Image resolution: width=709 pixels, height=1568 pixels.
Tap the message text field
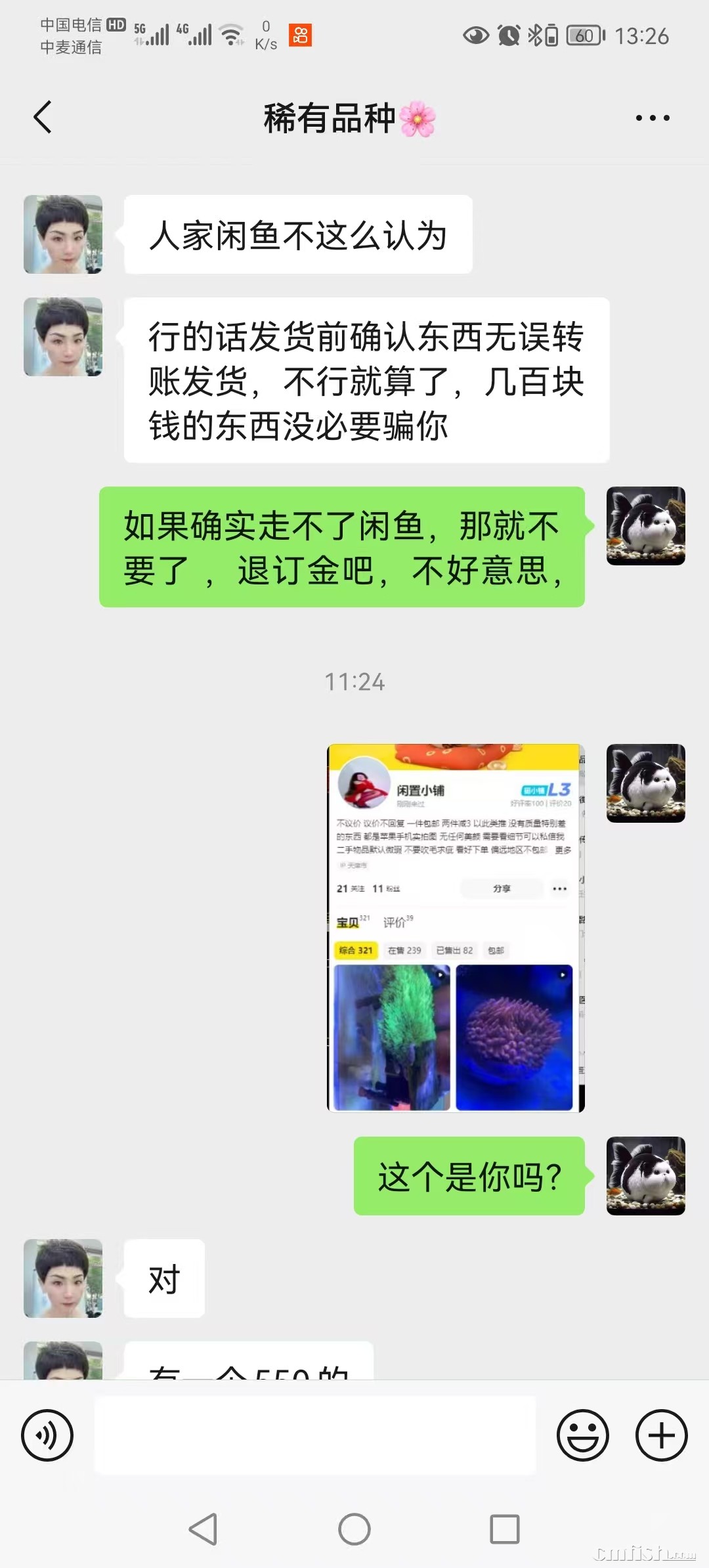tap(315, 1435)
